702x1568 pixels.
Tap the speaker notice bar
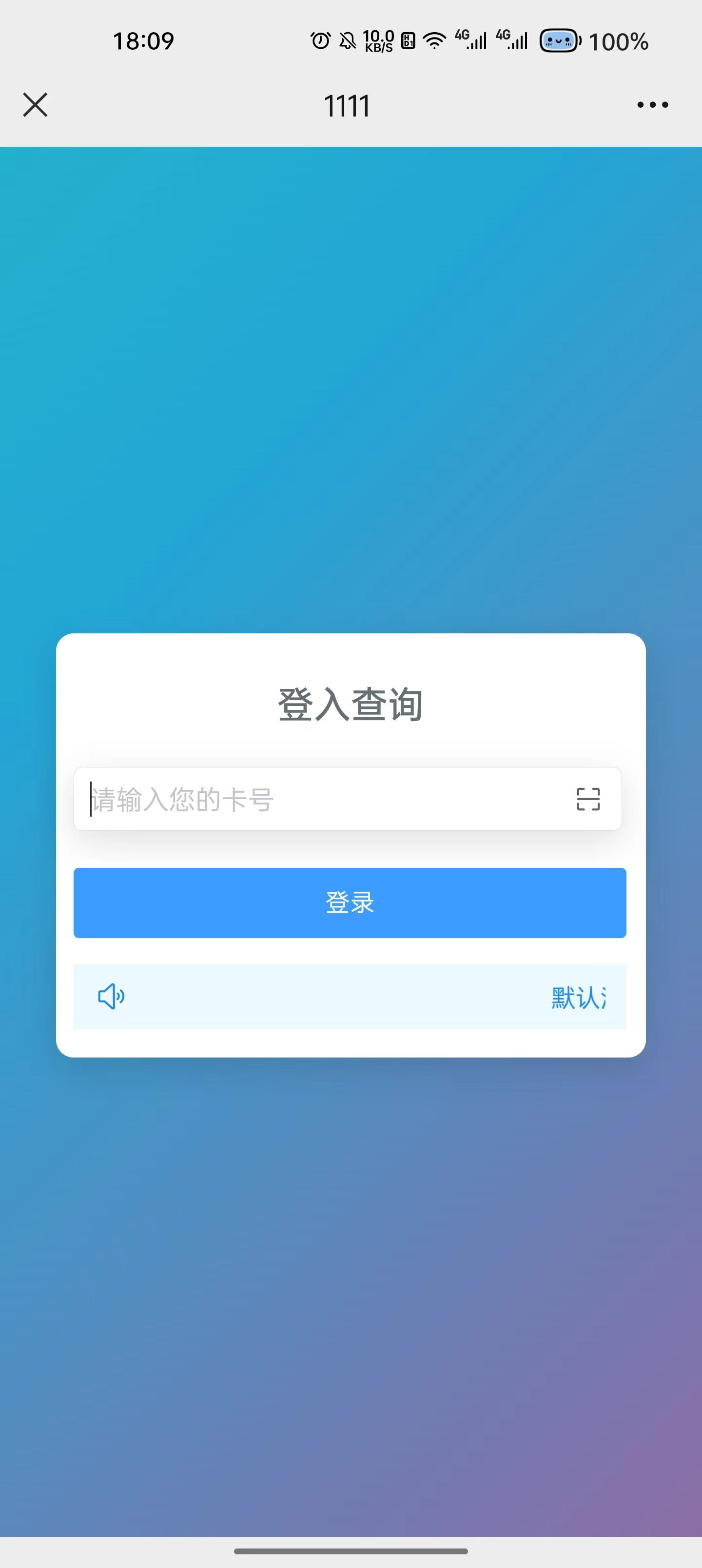click(350, 997)
